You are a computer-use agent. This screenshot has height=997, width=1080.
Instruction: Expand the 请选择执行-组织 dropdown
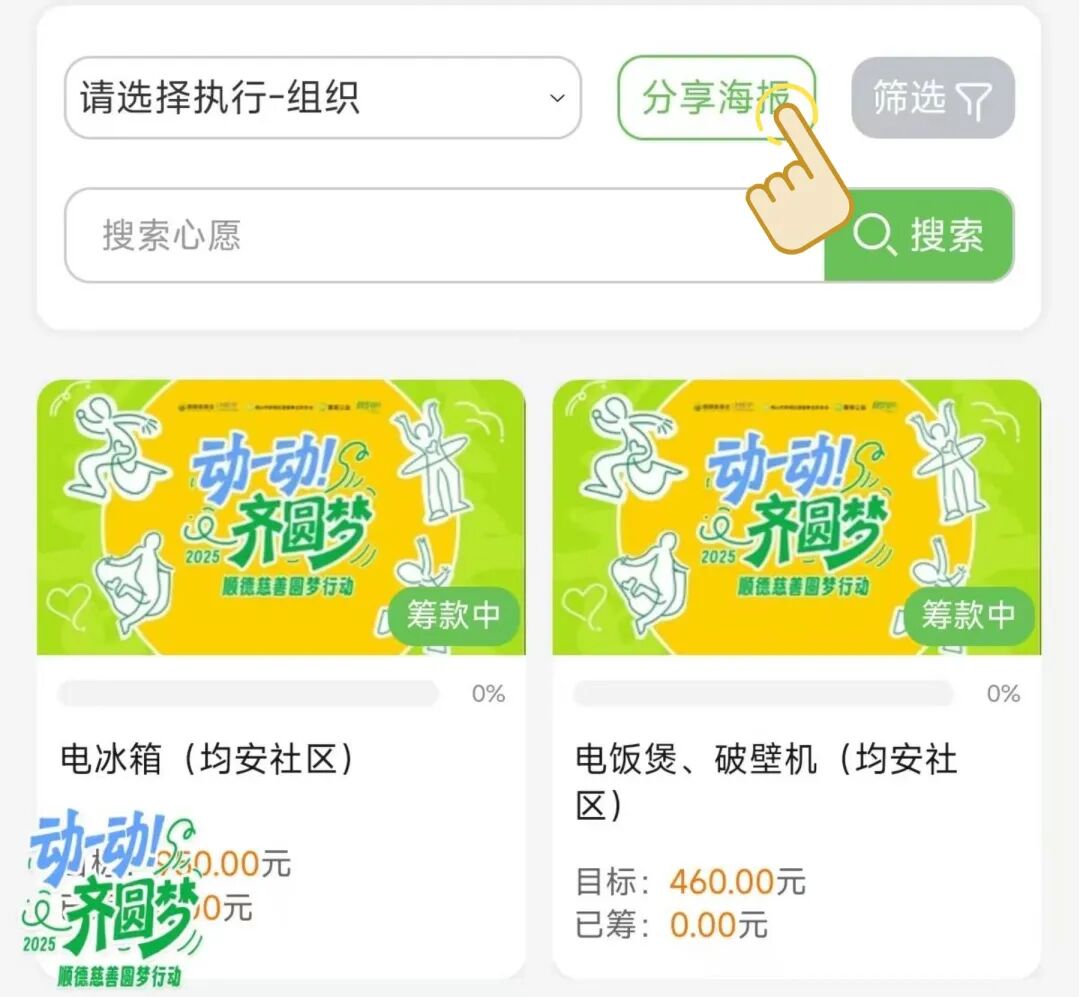click(x=322, y=98)
